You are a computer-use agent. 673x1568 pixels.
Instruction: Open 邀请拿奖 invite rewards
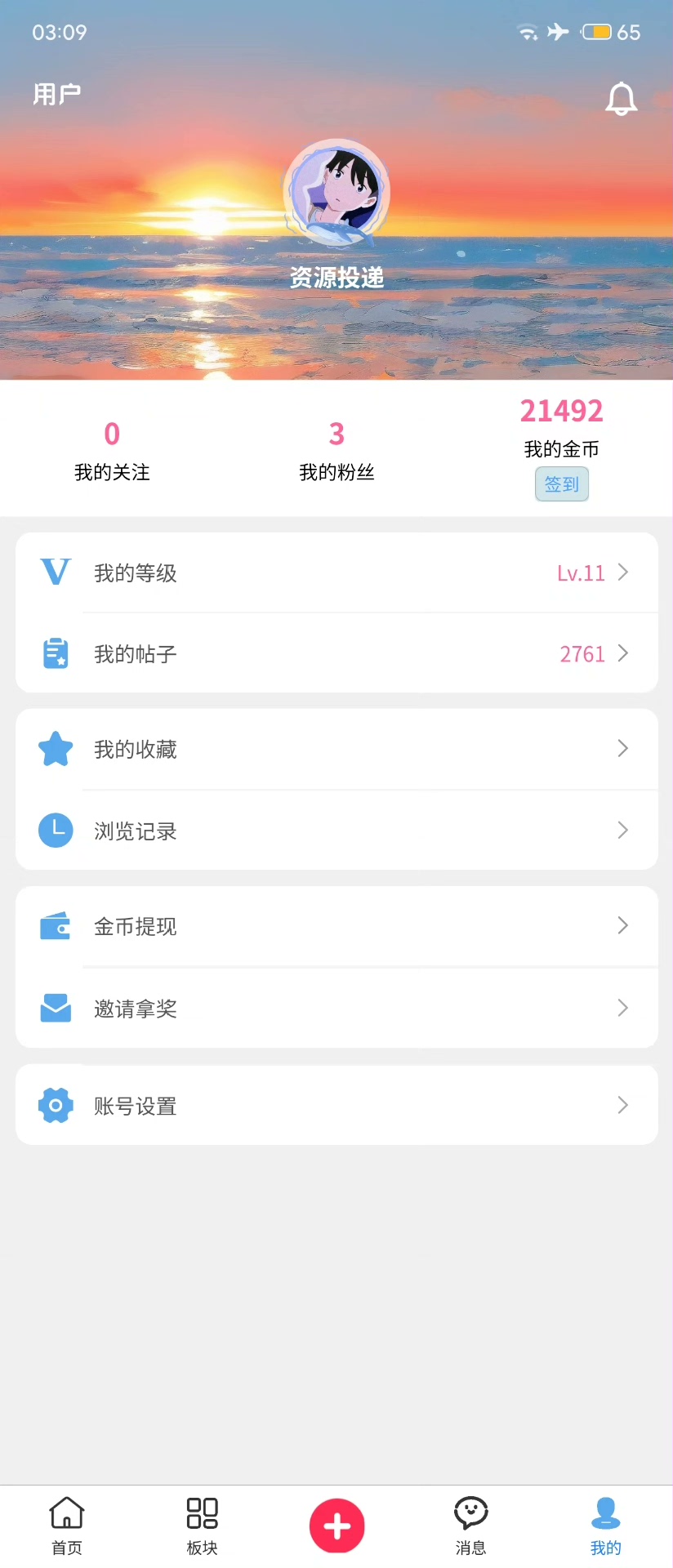tap(336, 1009)
